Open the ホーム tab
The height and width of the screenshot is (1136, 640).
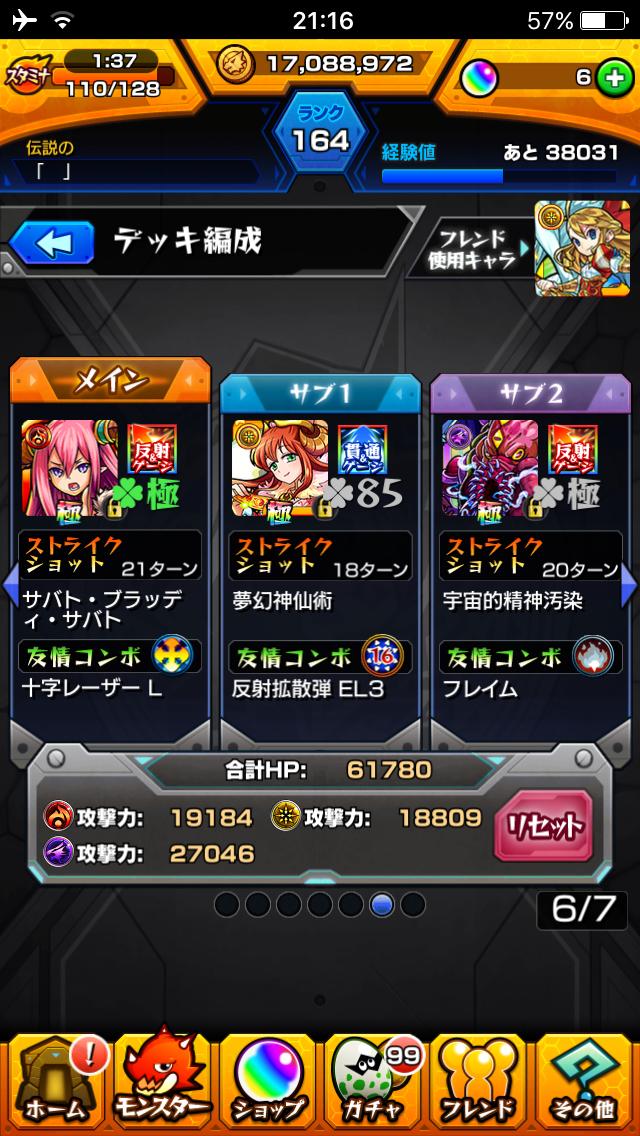[54, 1080]
